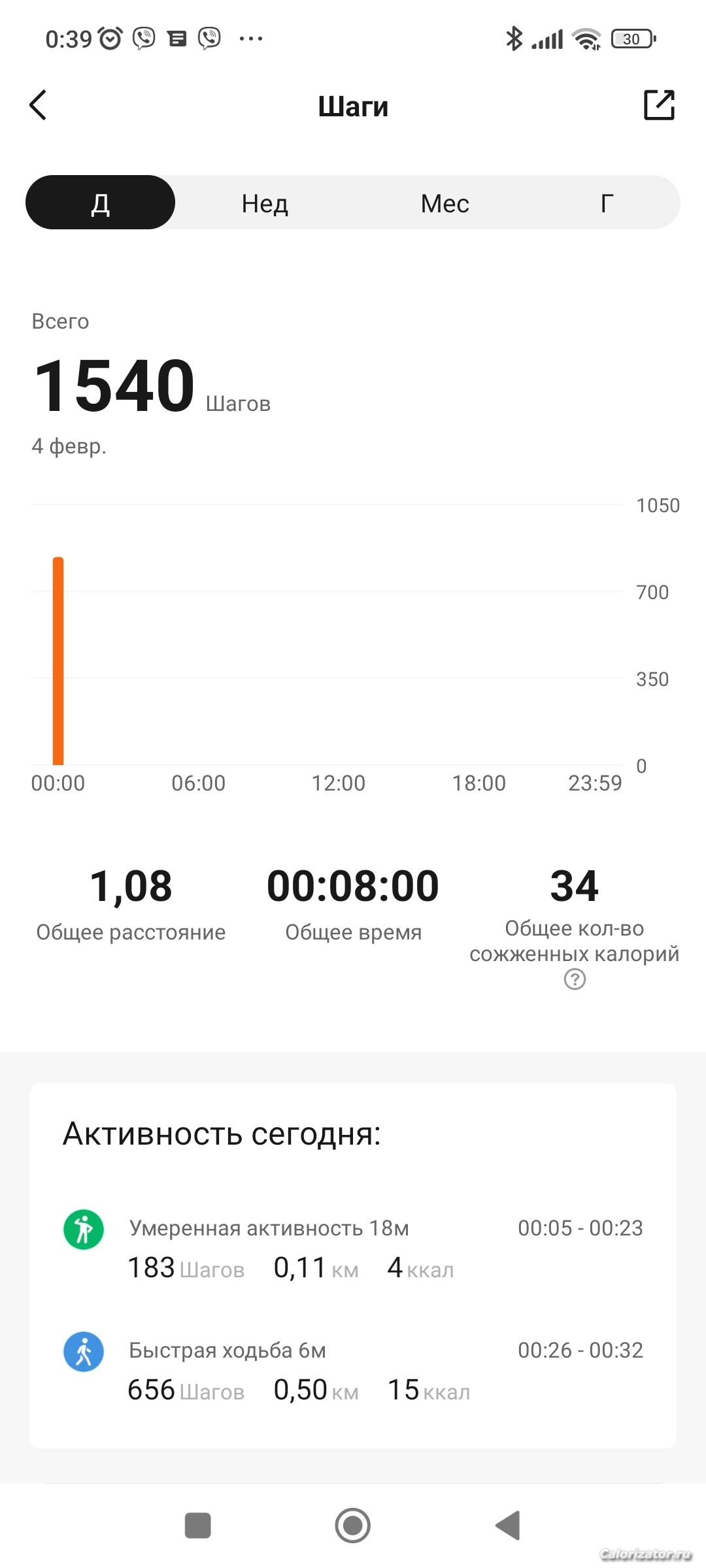Tap the orange bar in the steps chart
The image size is (706, 1568).
pos(58,661)
